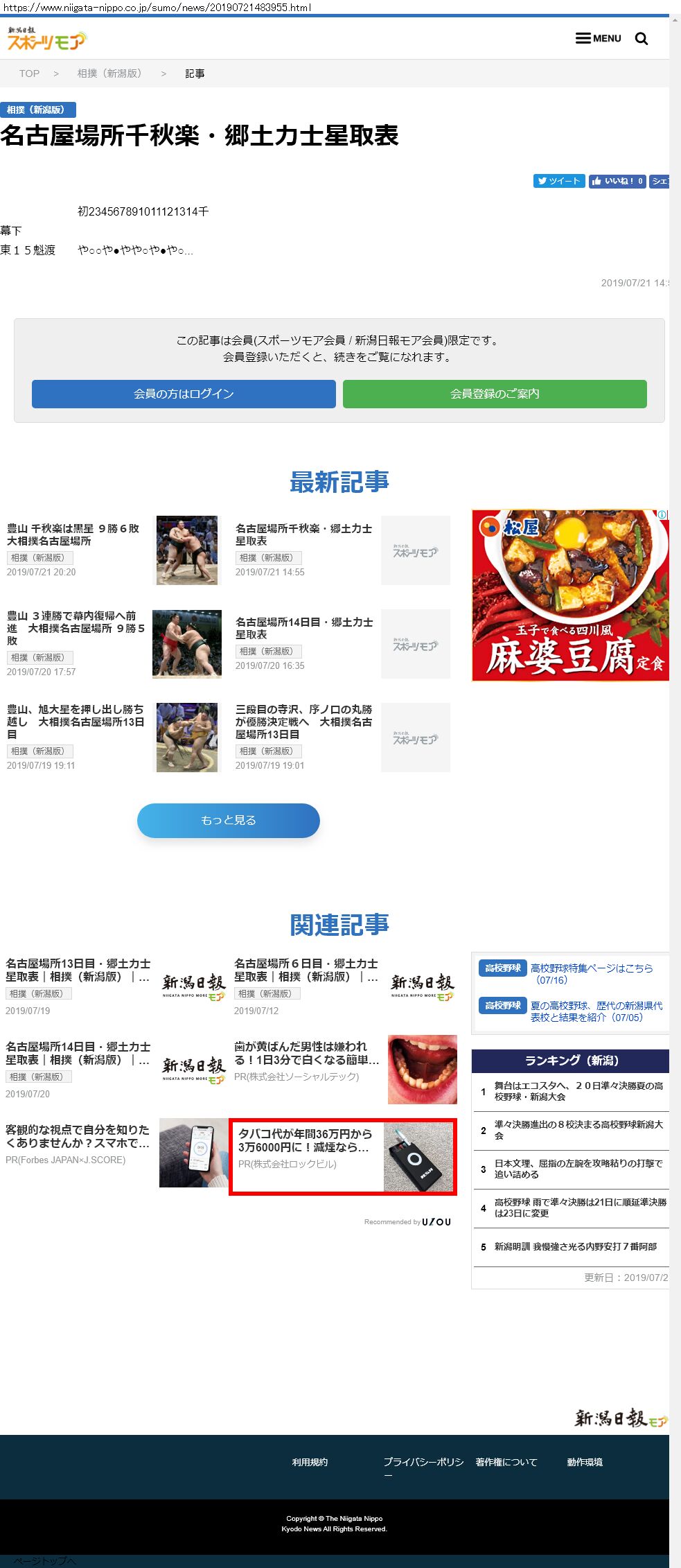
Task: Open 会員登録のご案内 button
Action: 495,394
